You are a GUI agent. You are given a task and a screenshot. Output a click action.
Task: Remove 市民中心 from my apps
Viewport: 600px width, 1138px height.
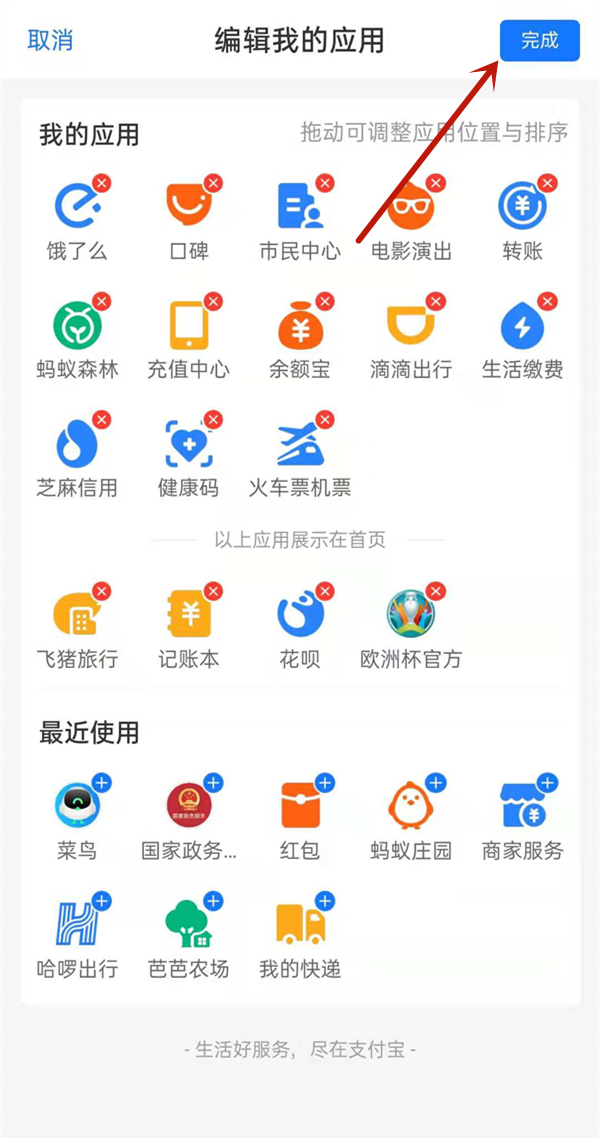[x=325, y=183]
